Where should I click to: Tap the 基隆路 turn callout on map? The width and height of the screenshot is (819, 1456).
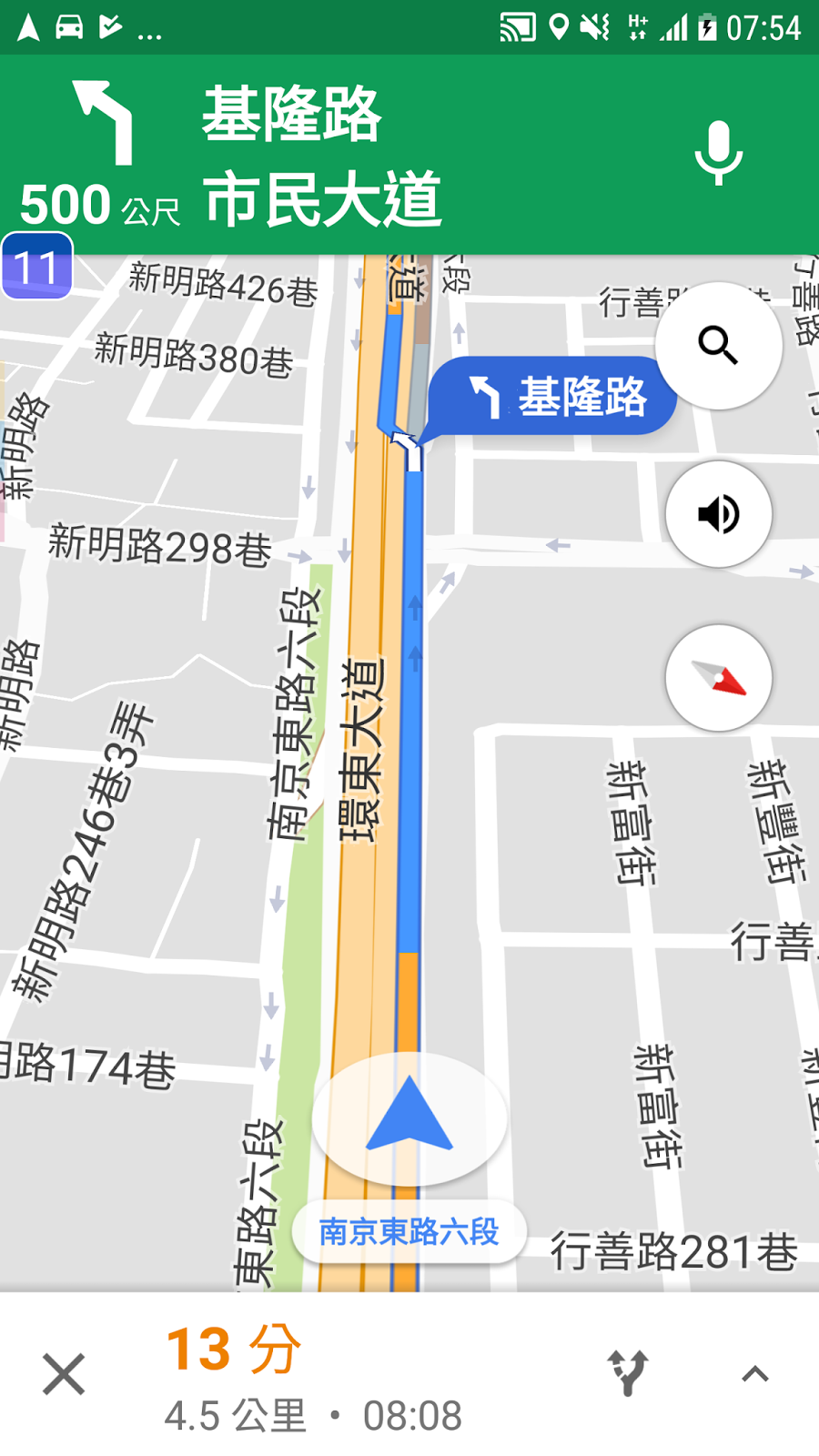552,396
